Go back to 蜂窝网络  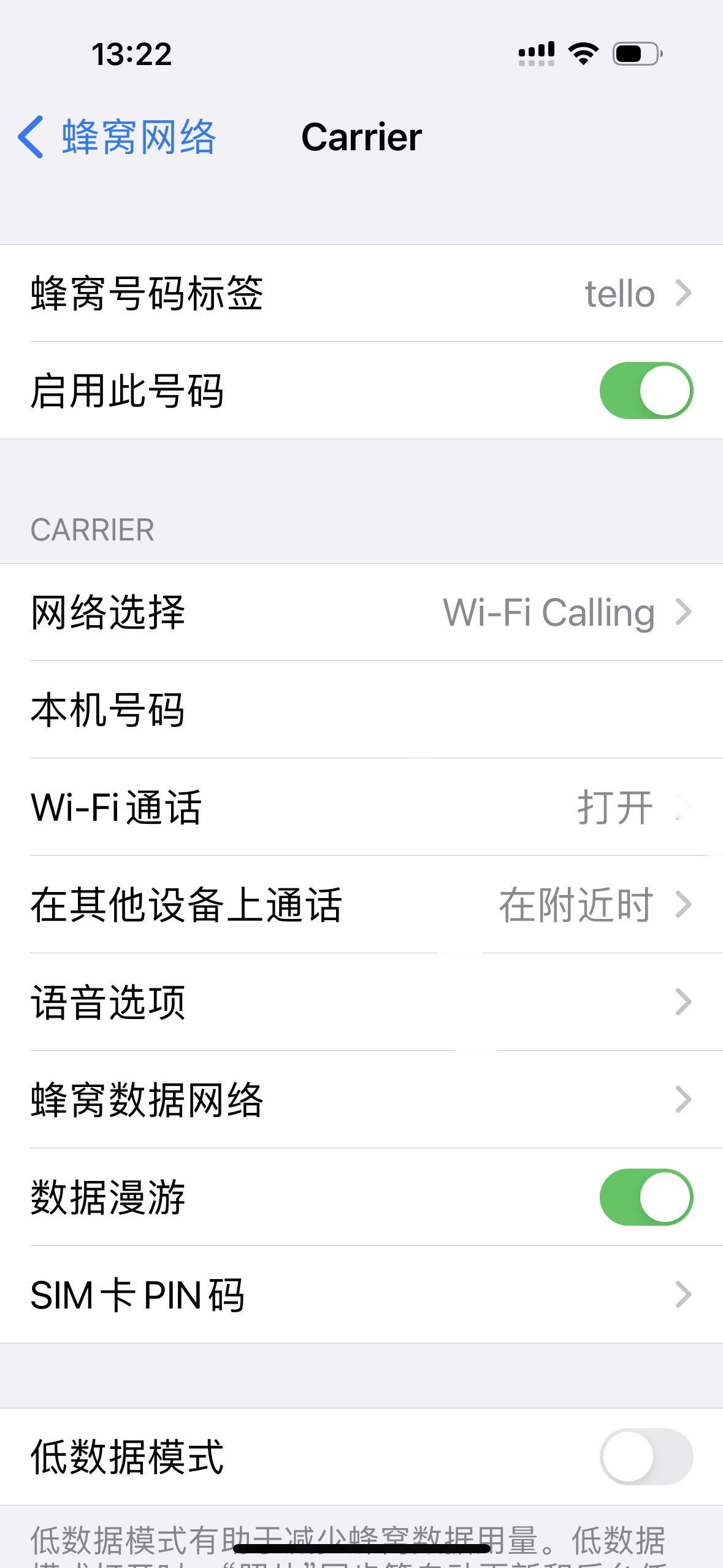coord(117,137)
